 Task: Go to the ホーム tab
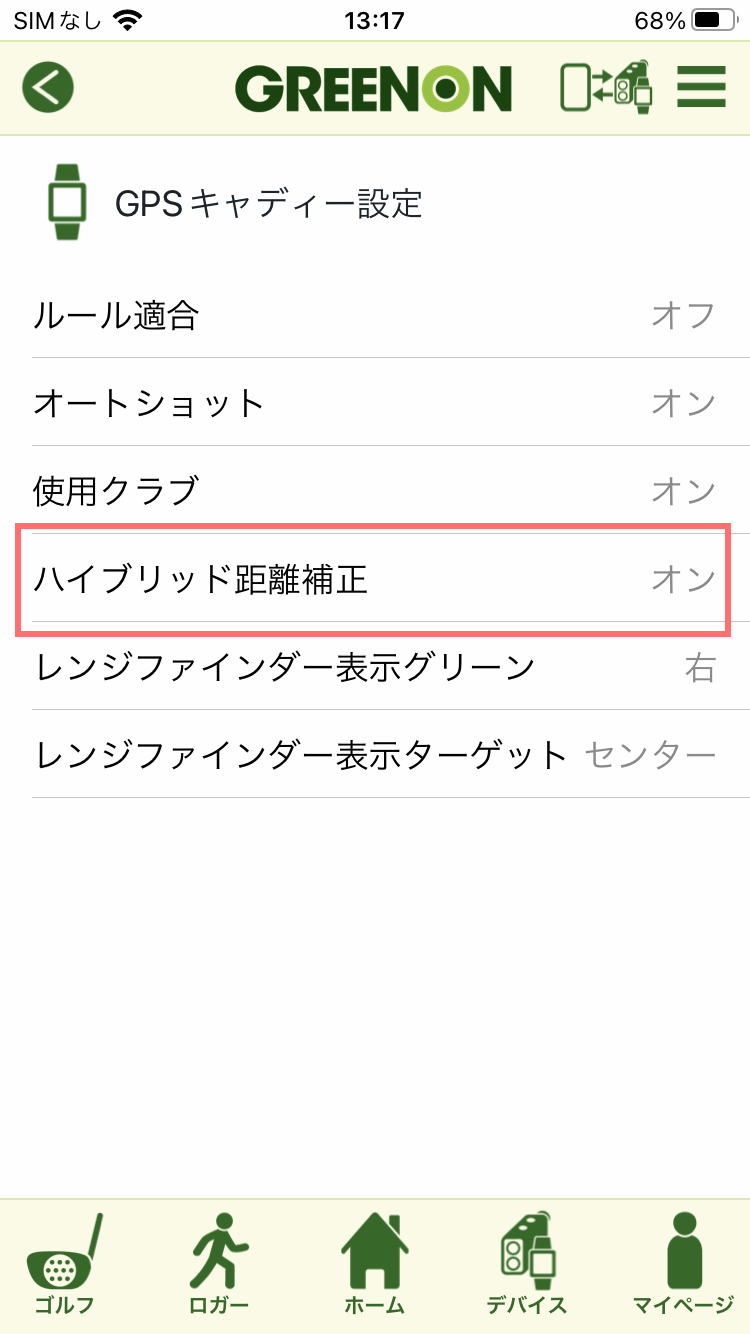click(375, 1266)
